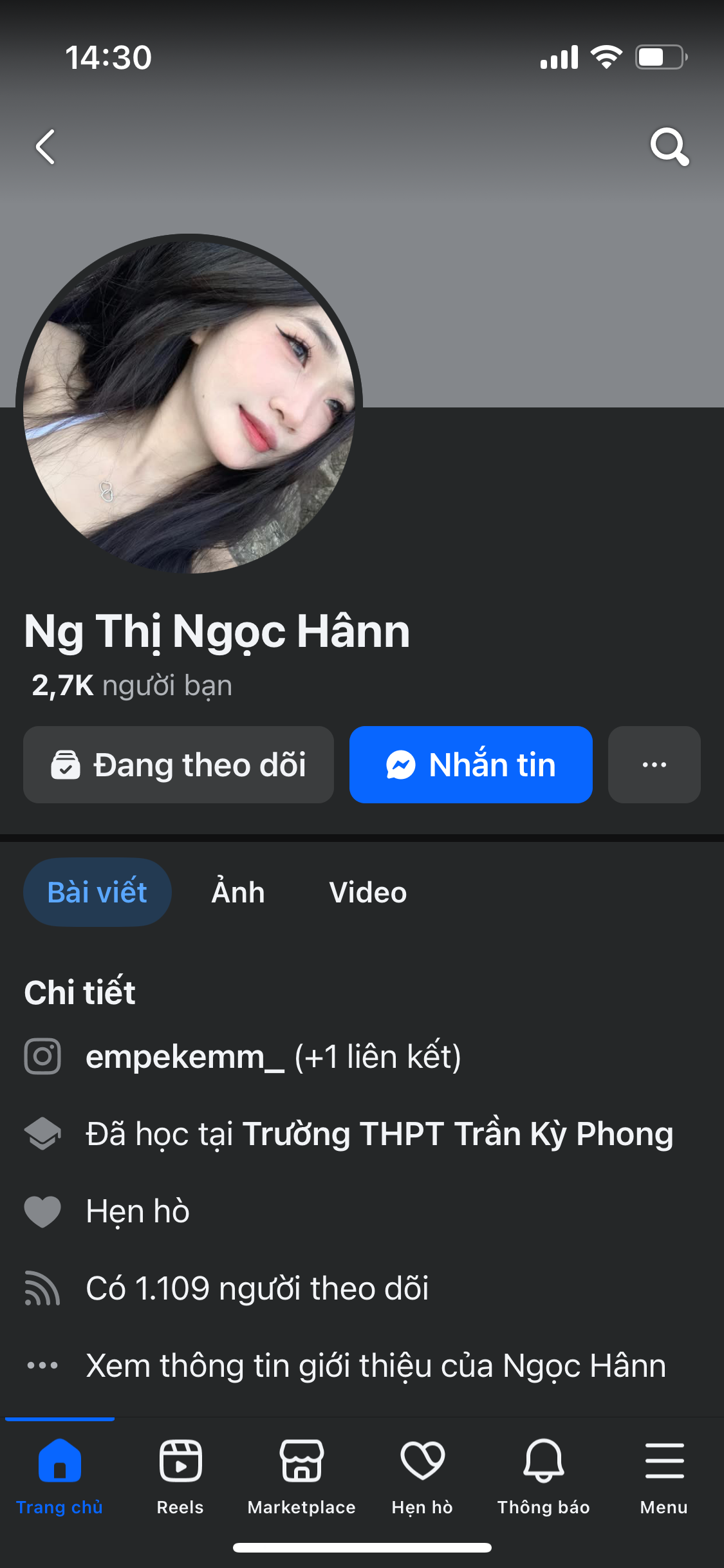The width and height of the screenshot is (724, 1568).
Task: View the profile picture
Action: (189, 407)
